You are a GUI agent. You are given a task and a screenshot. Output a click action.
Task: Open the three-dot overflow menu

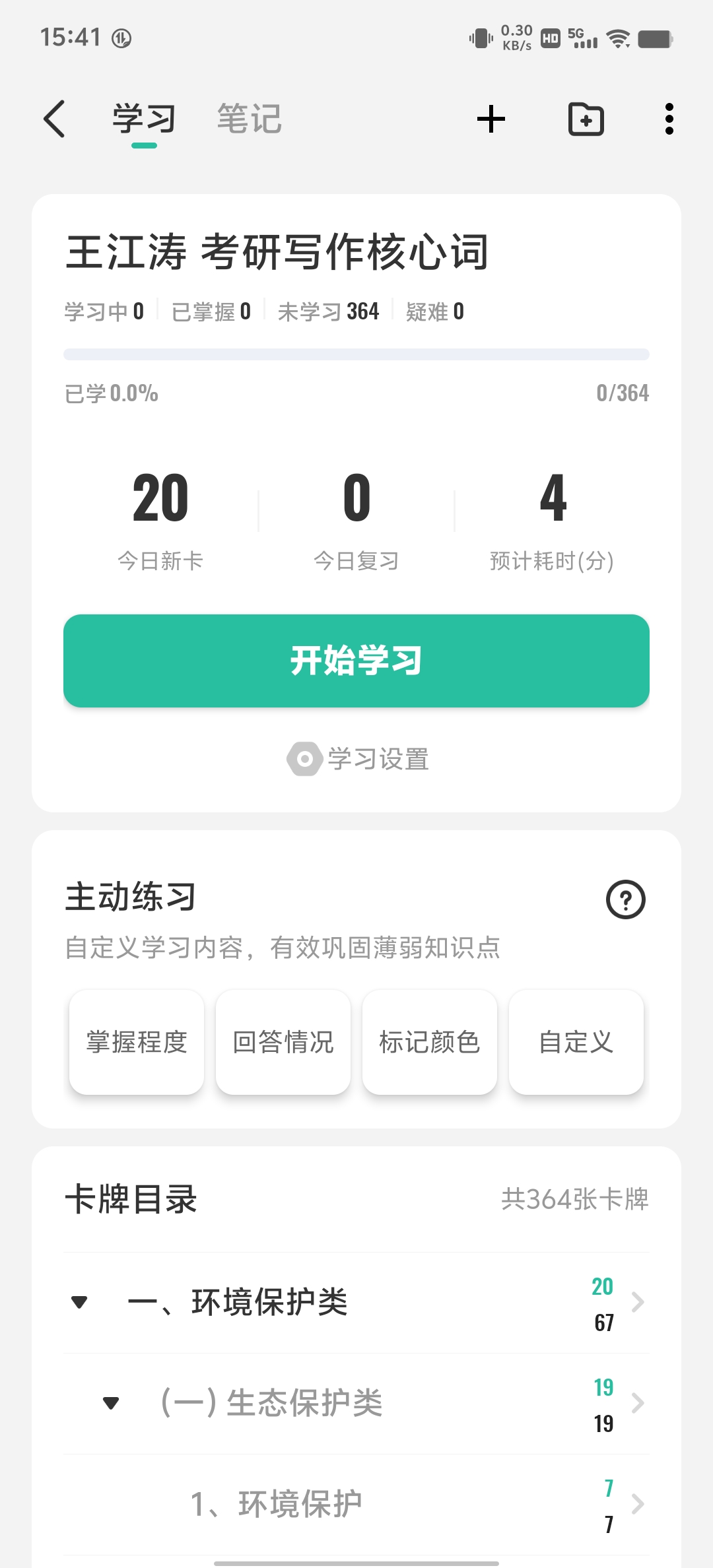pos(669,119)
